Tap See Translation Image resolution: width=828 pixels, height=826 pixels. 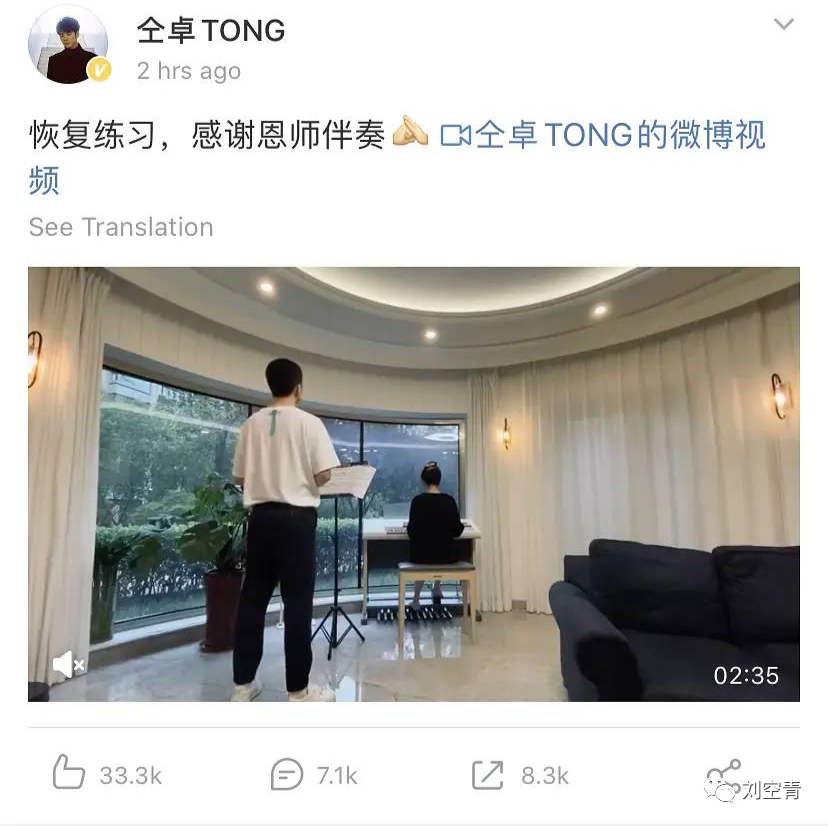point(121,227)
